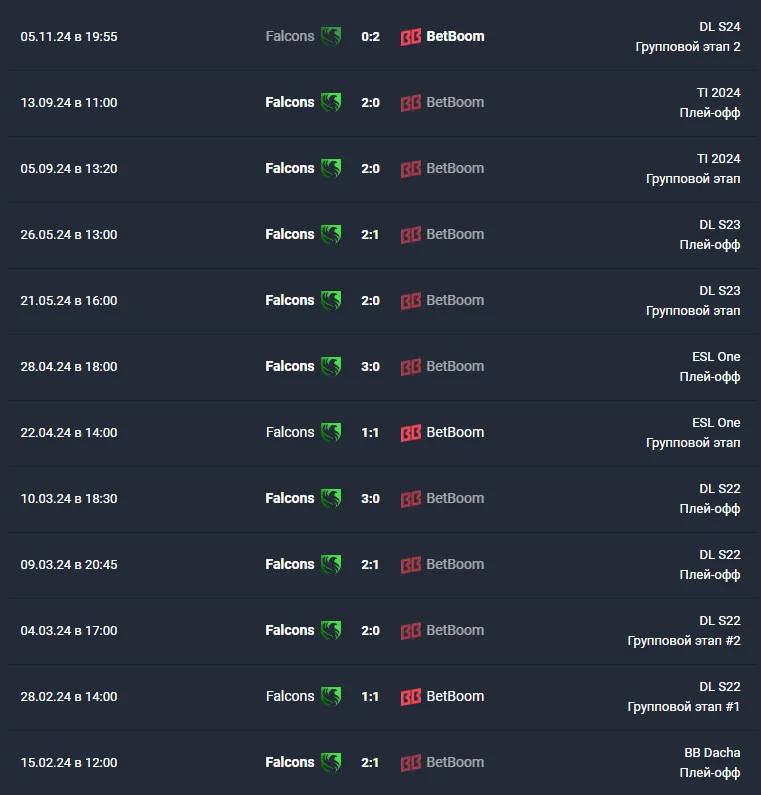761x795 pixels.
Task: Open the TI 2024 group stage match from 05.09.24
Action: 370,169
